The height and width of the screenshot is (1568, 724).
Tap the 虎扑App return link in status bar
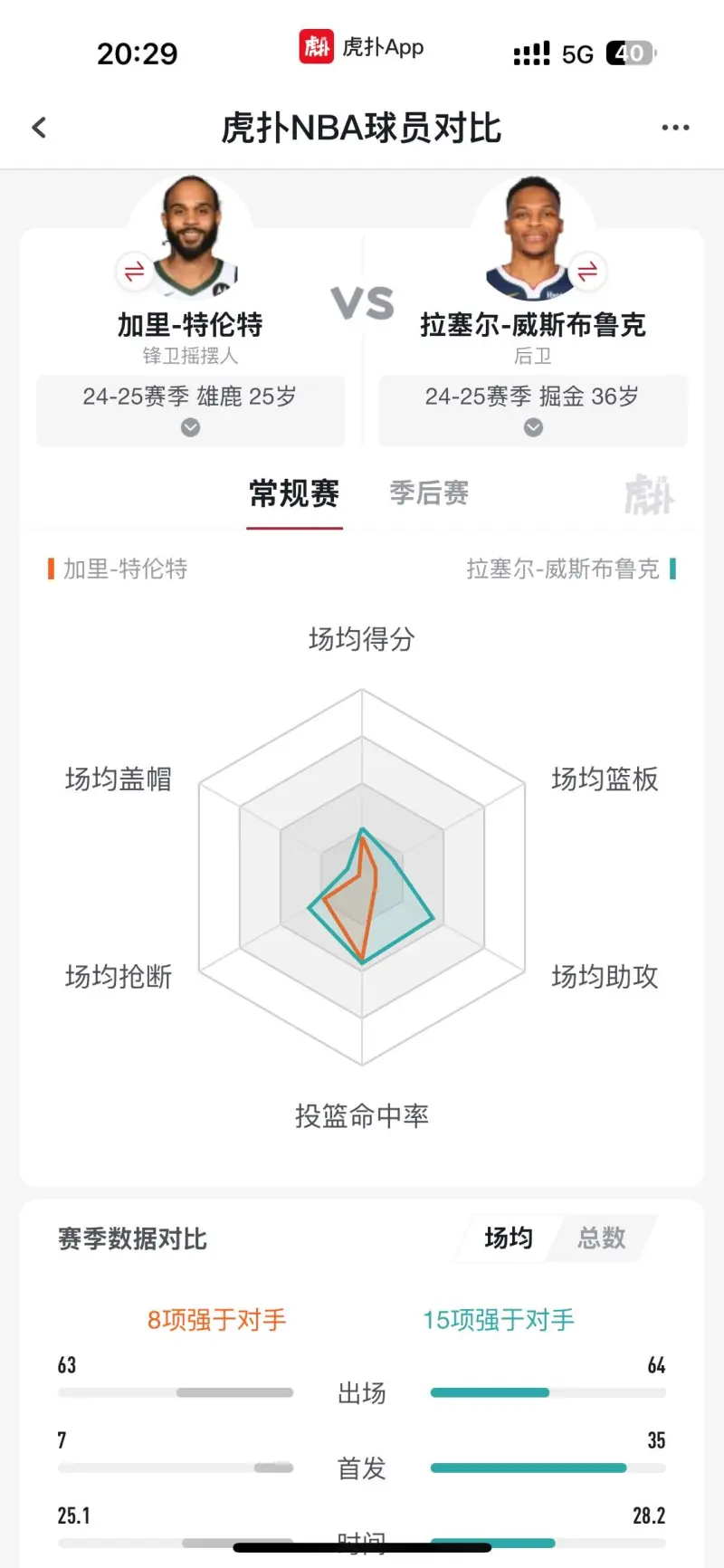coord(362,47)
